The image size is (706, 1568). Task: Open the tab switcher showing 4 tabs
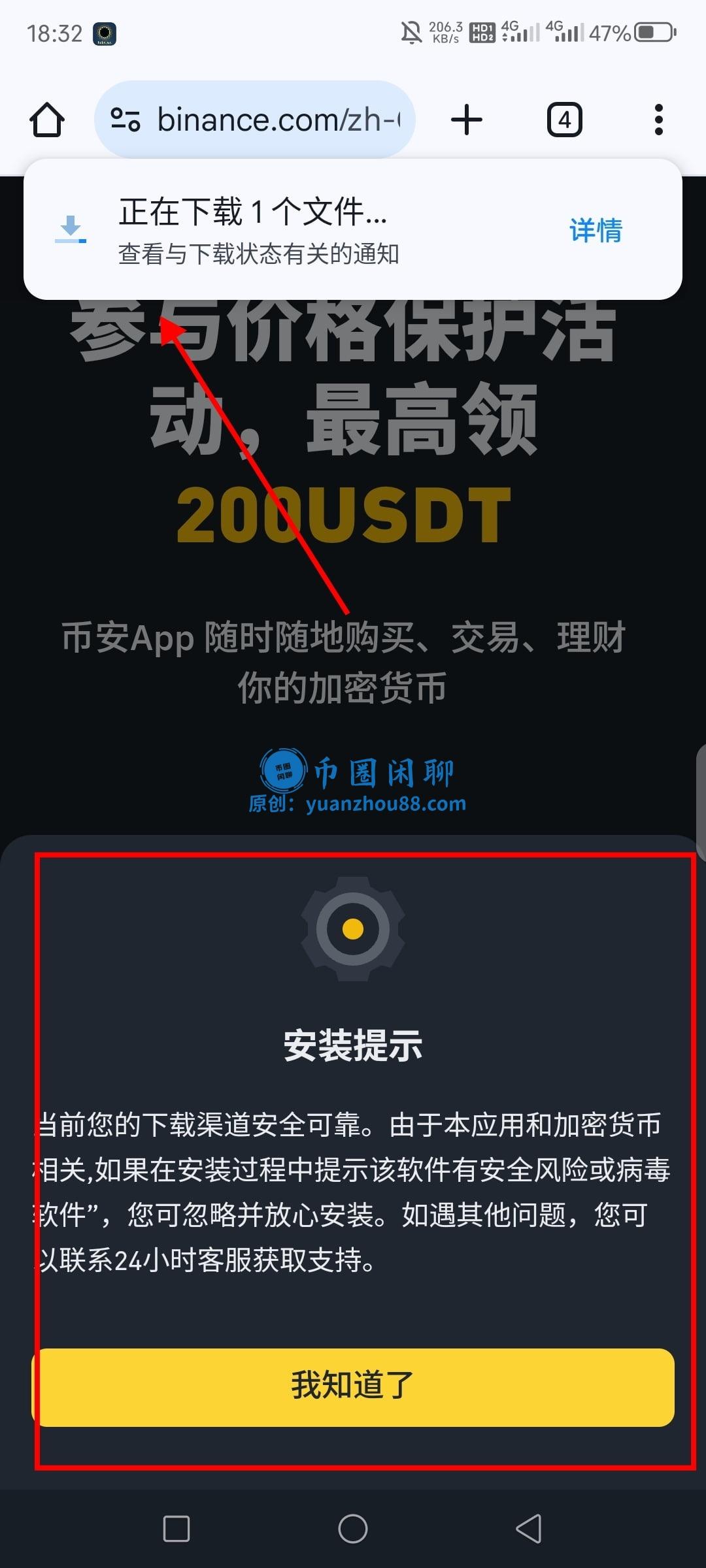click(x=564, y=120)
